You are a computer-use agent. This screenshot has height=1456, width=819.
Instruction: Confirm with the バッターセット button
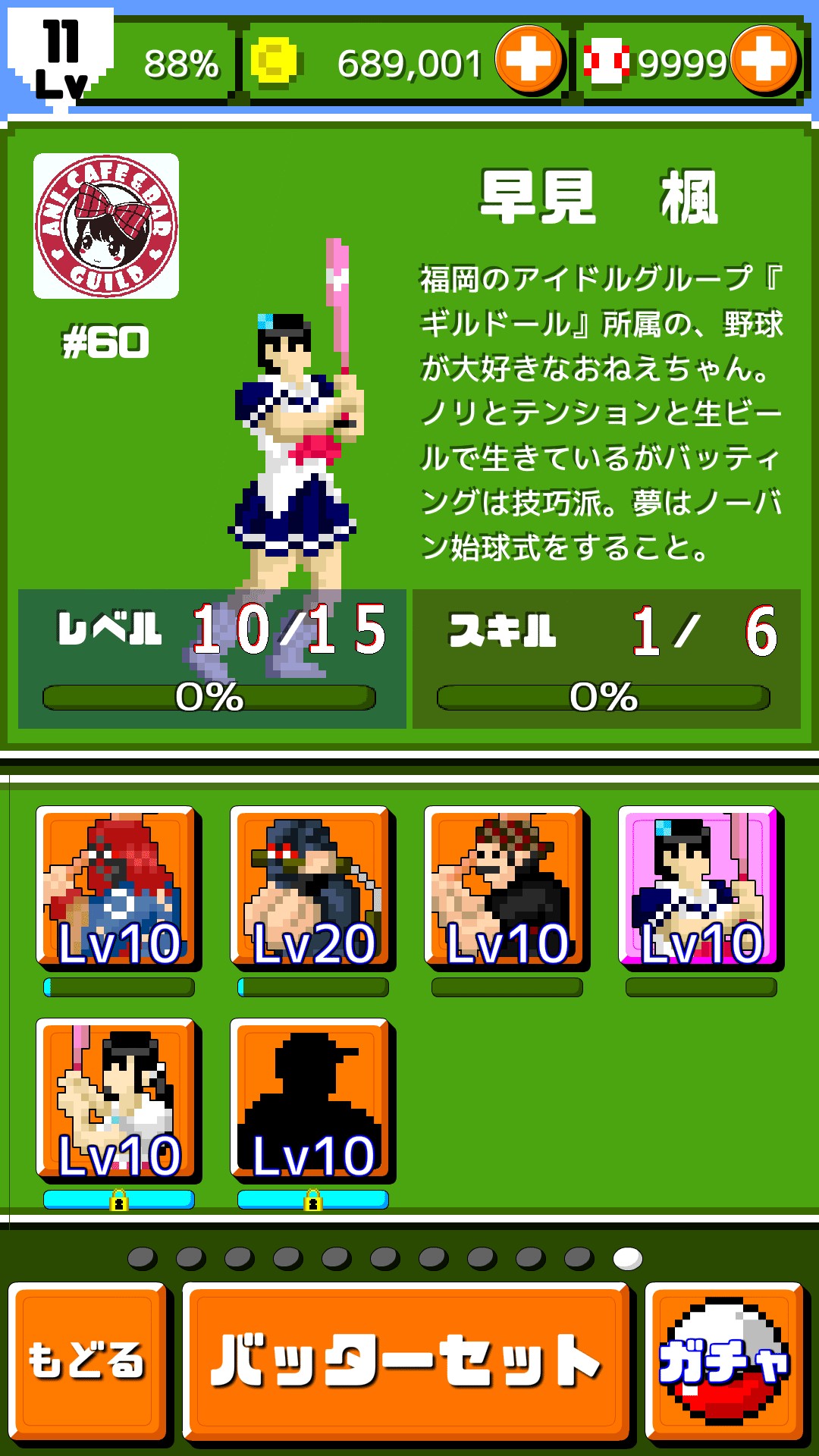coord(407,1361)
